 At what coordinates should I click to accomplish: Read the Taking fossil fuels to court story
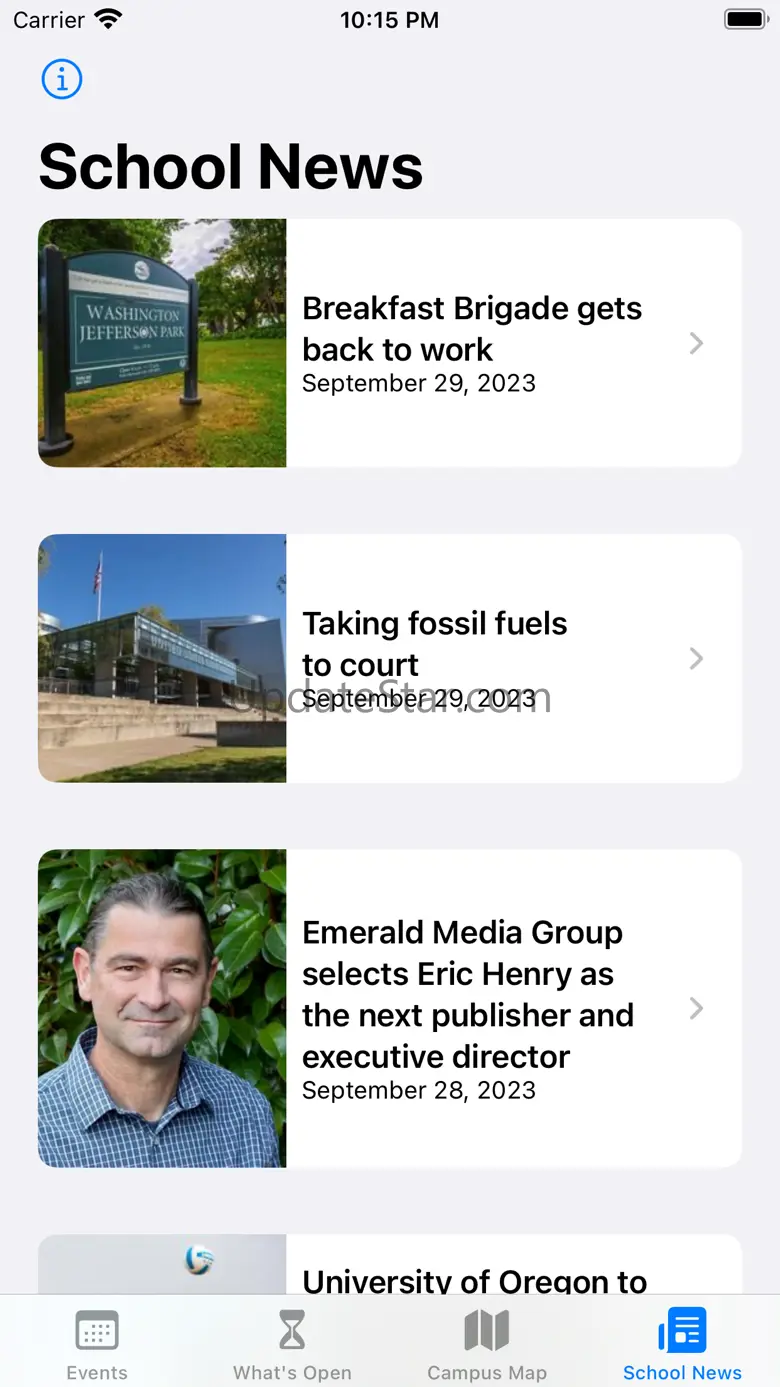pyautogui.click(x=390, y=658)
